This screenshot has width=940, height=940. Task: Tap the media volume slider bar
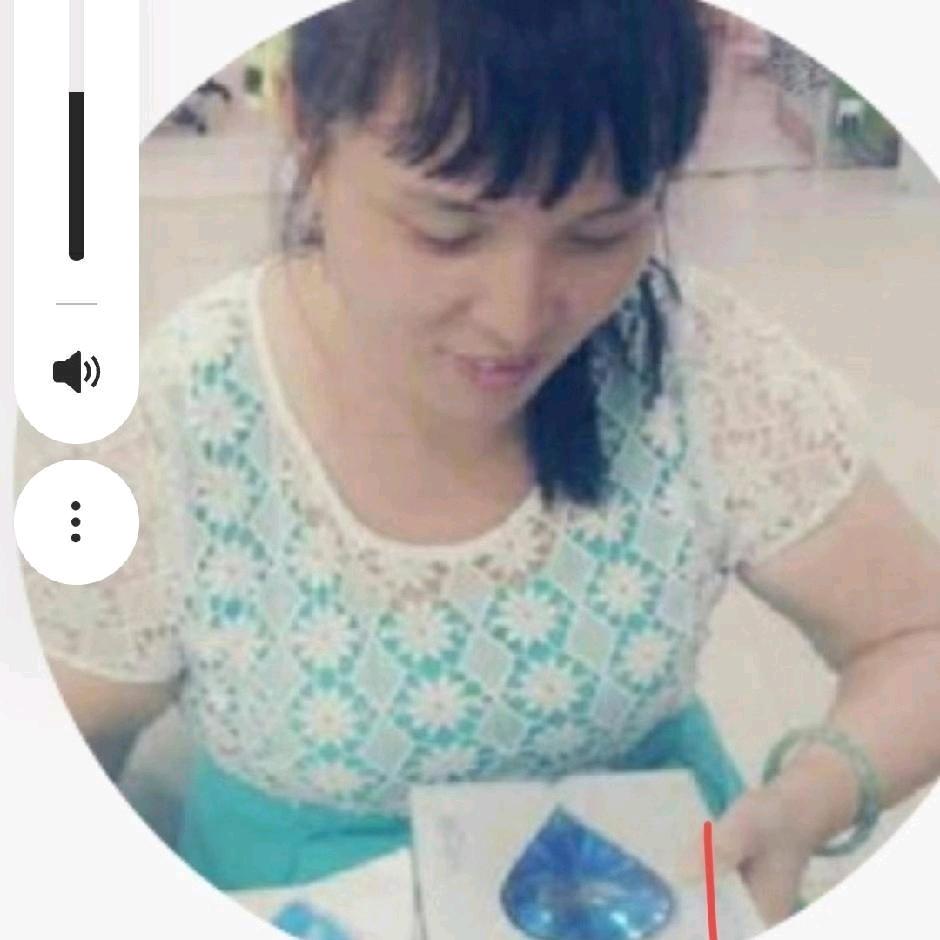(x=76, y=175)
